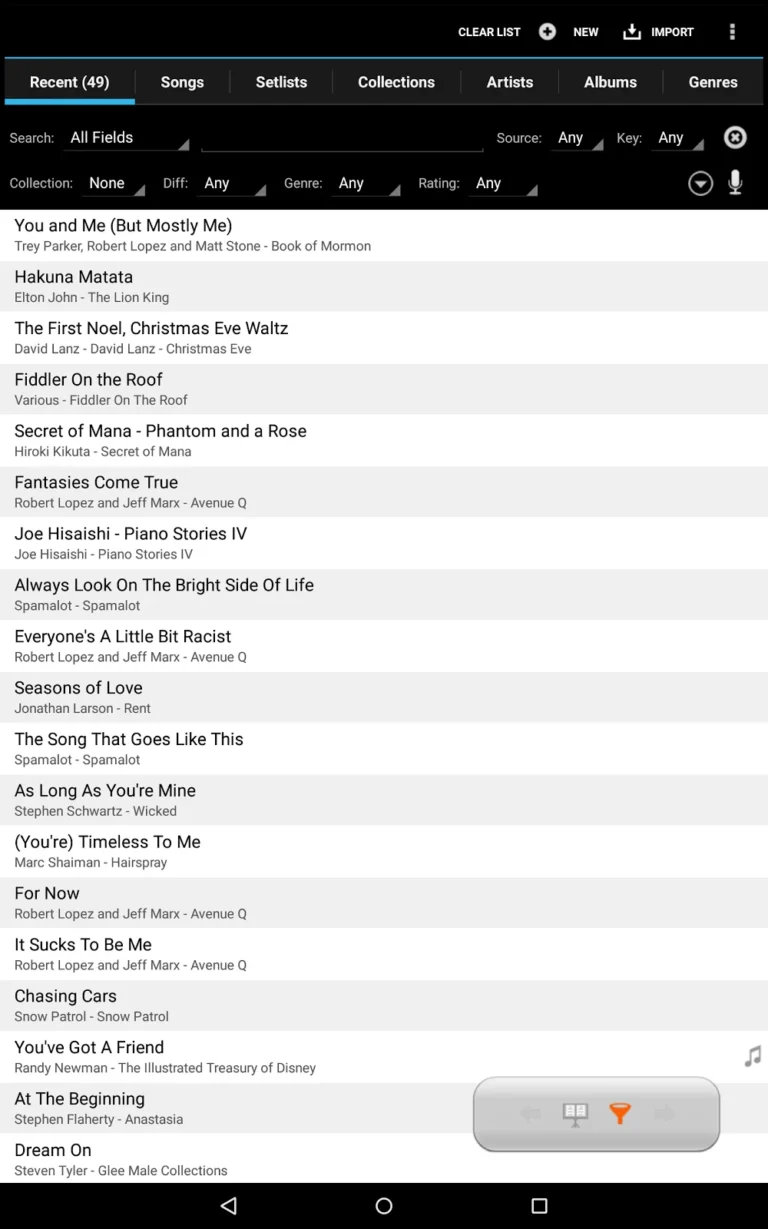Go back using the system back button

point(229,1206)
